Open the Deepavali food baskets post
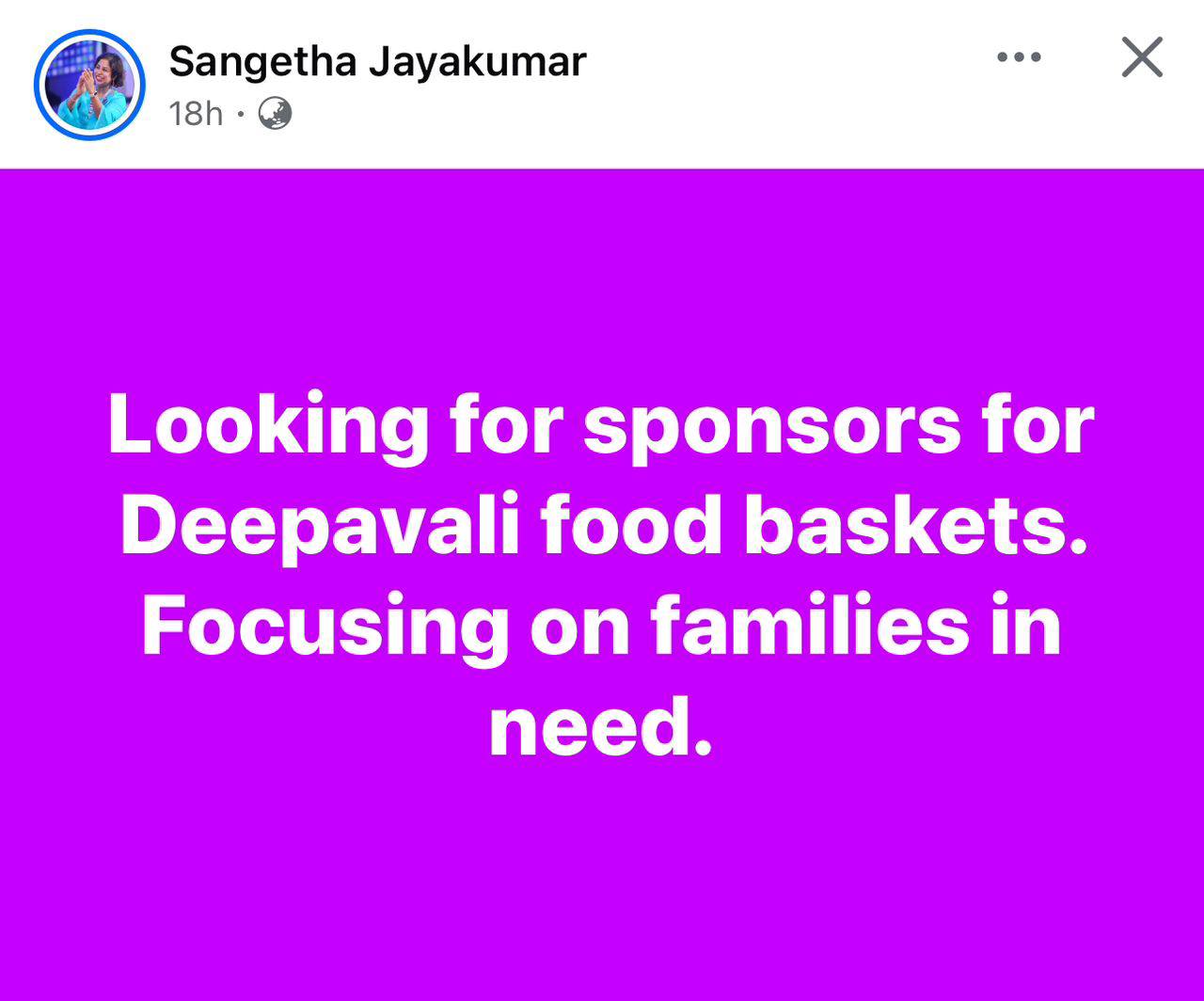 [x=602, y=576]
